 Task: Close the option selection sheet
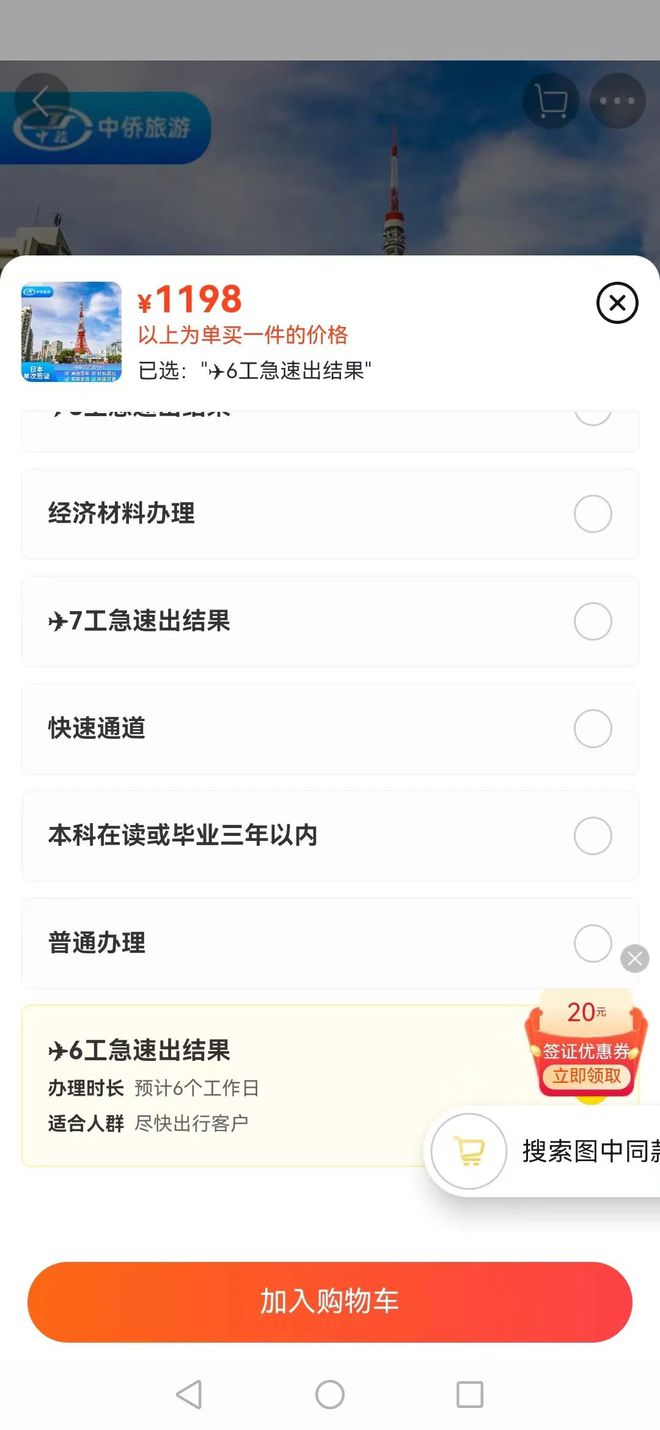pyautogui.click(x=617, y=302)
